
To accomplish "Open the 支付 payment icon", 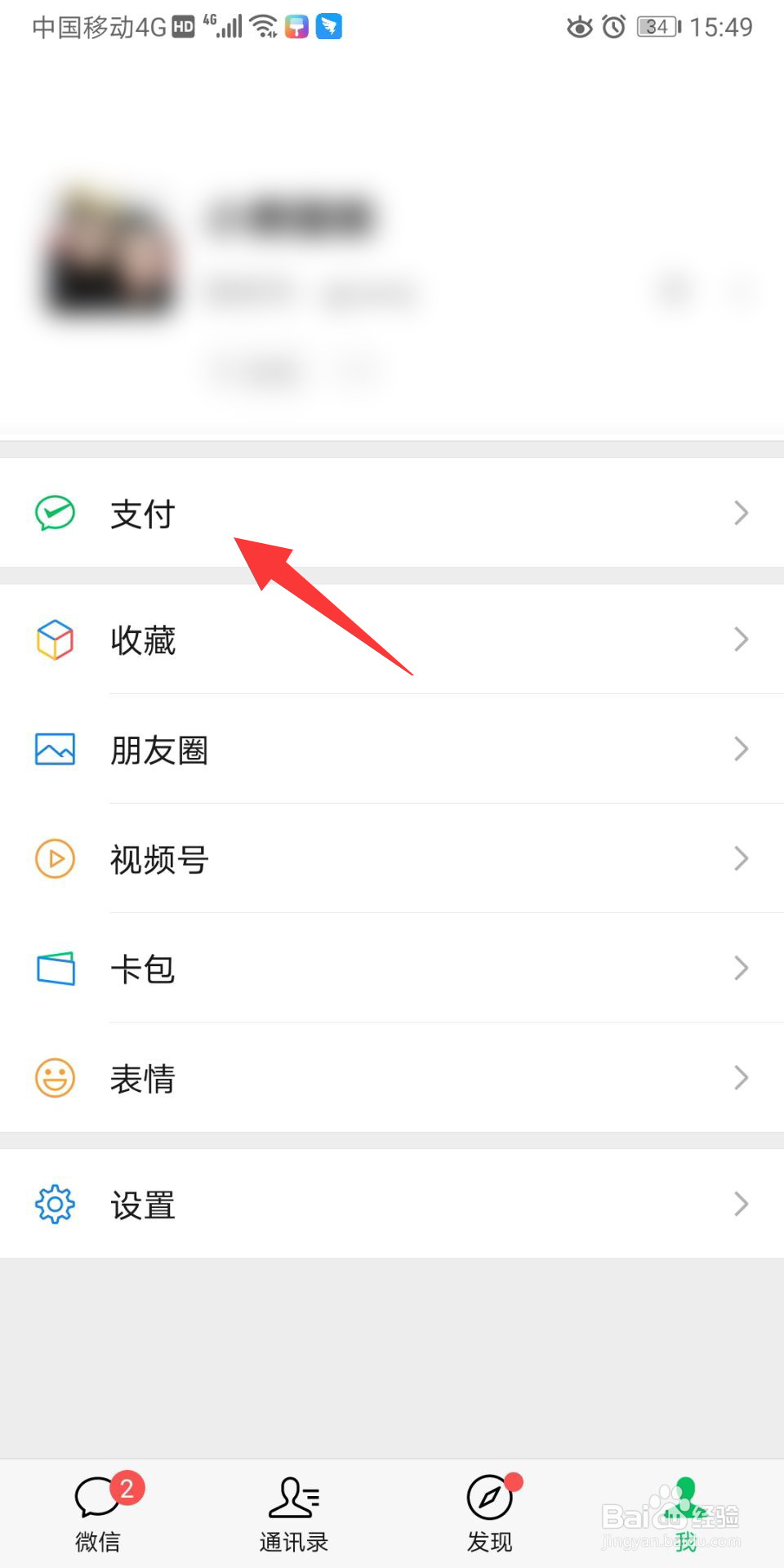I will click(54, 513).
